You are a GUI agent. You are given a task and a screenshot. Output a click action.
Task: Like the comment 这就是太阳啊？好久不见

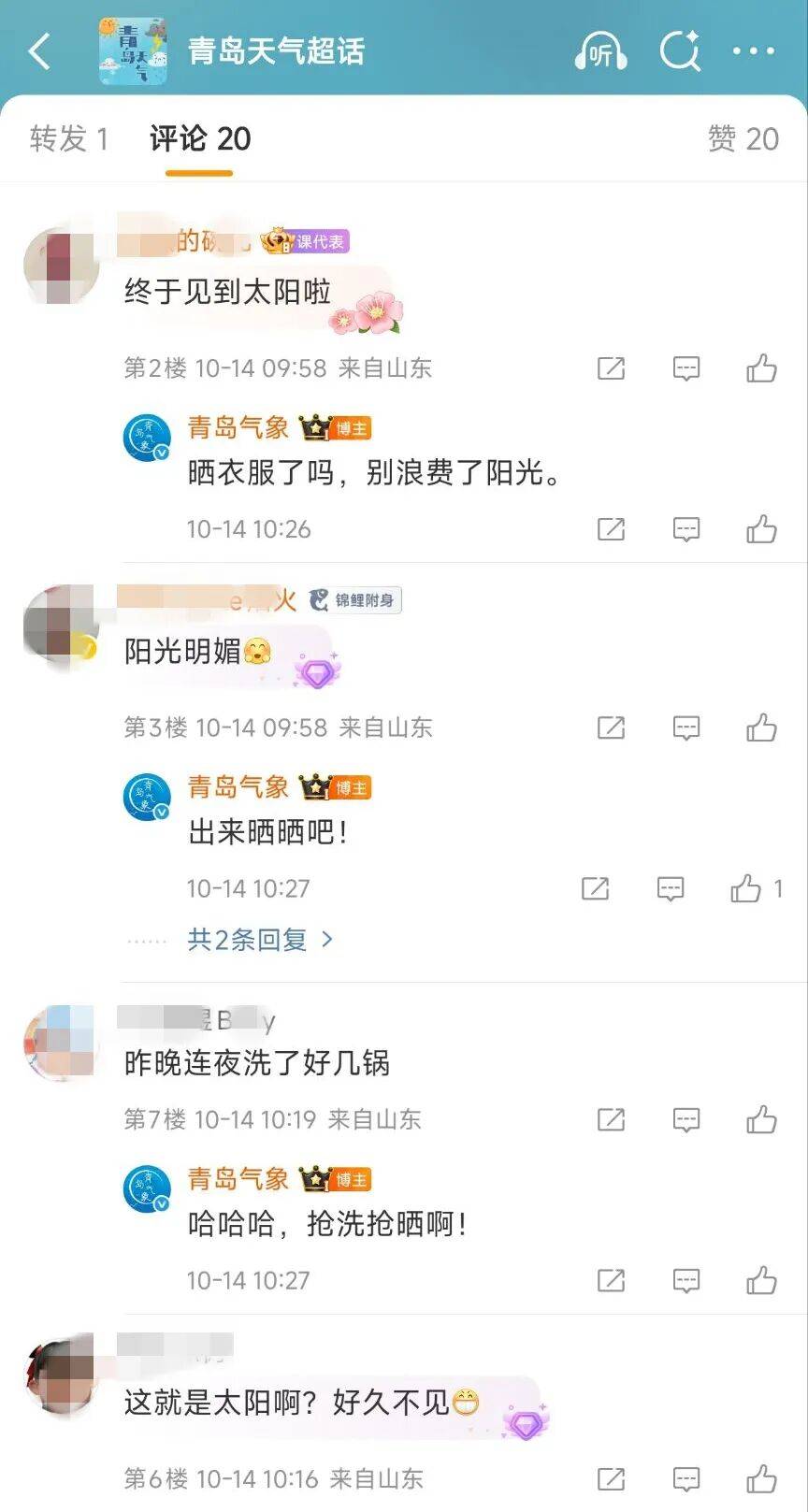click(x=761, y=1478)
